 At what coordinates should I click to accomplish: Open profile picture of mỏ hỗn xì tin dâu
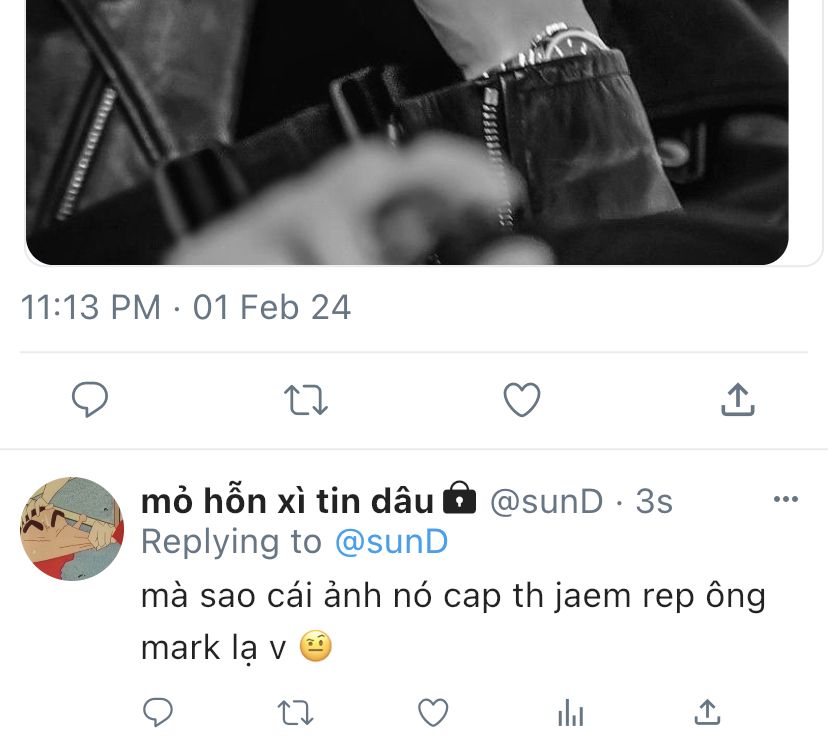[x=72, y=529]
